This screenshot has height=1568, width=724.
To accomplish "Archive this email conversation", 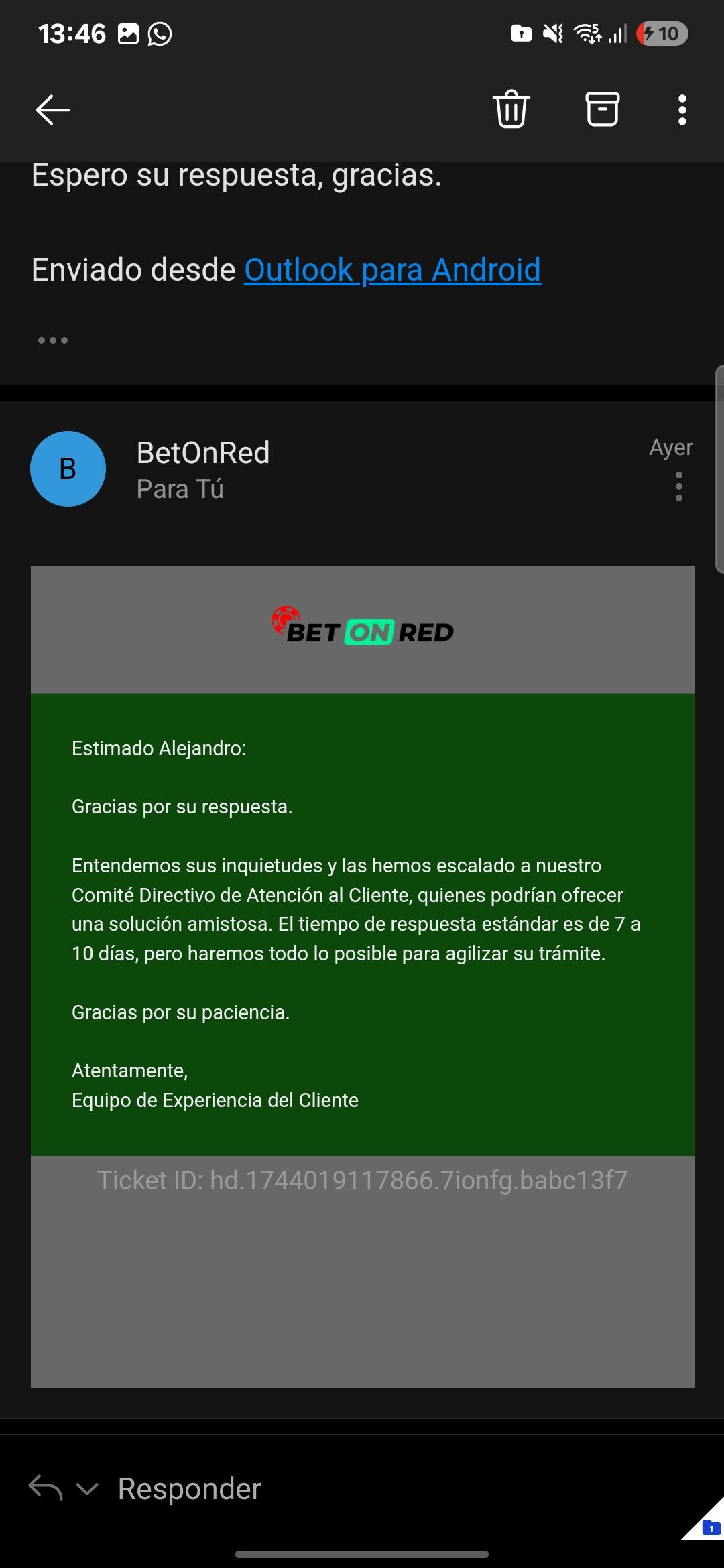I will coord(602,109).
